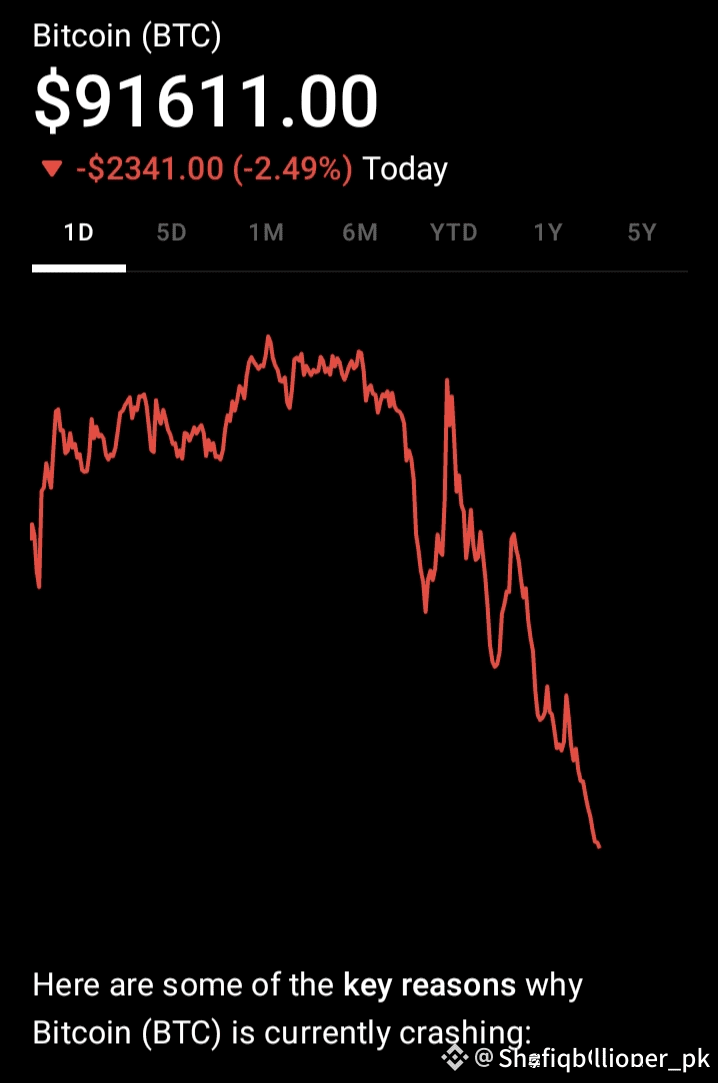This screenshot has width=718, height=1083.
Task: Show the 1M price chart
Action: tap(266, 233)
